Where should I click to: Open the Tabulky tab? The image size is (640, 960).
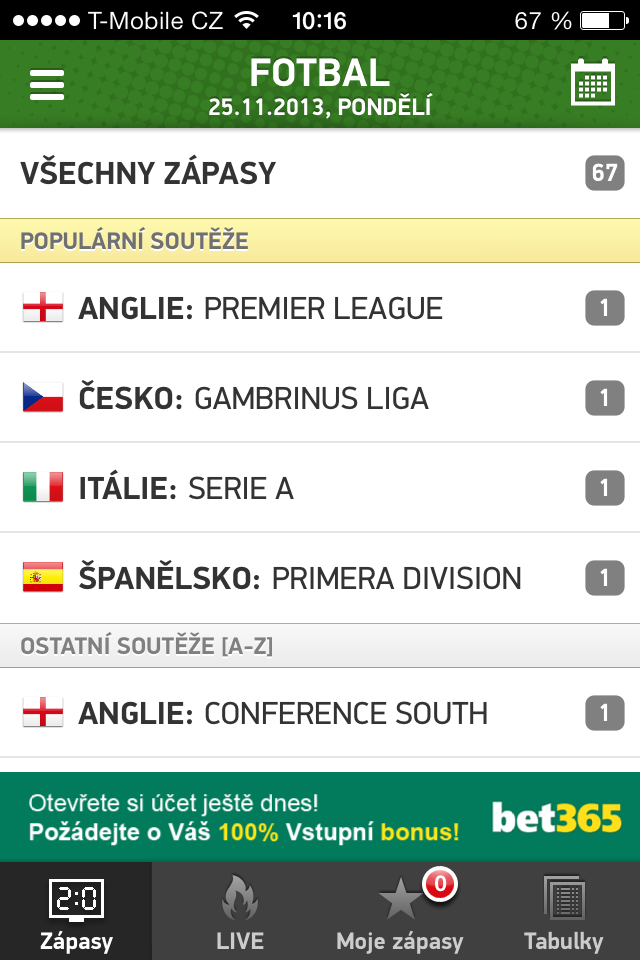[563, 912]
